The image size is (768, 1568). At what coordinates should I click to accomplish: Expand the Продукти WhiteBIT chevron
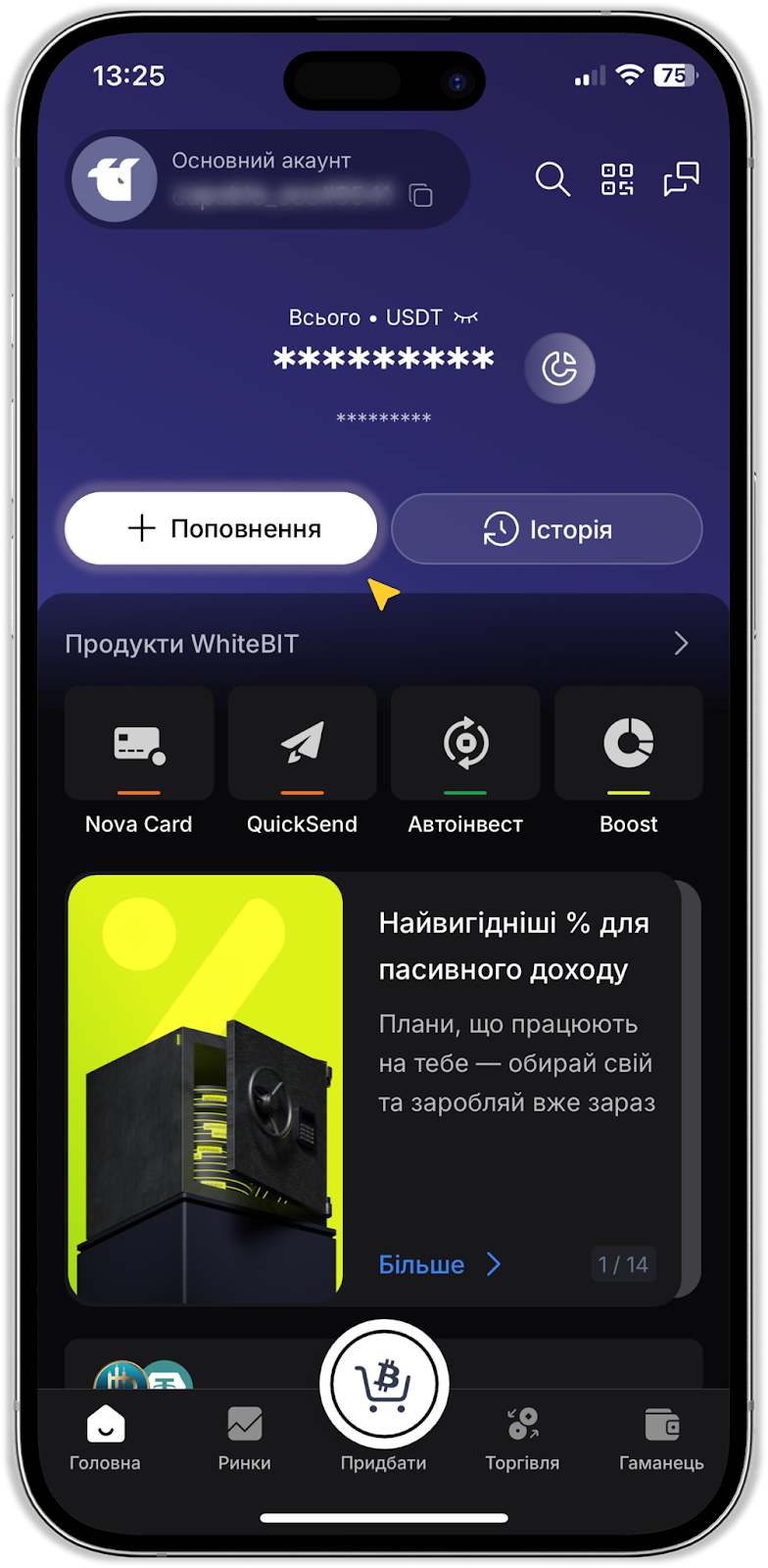681,644
